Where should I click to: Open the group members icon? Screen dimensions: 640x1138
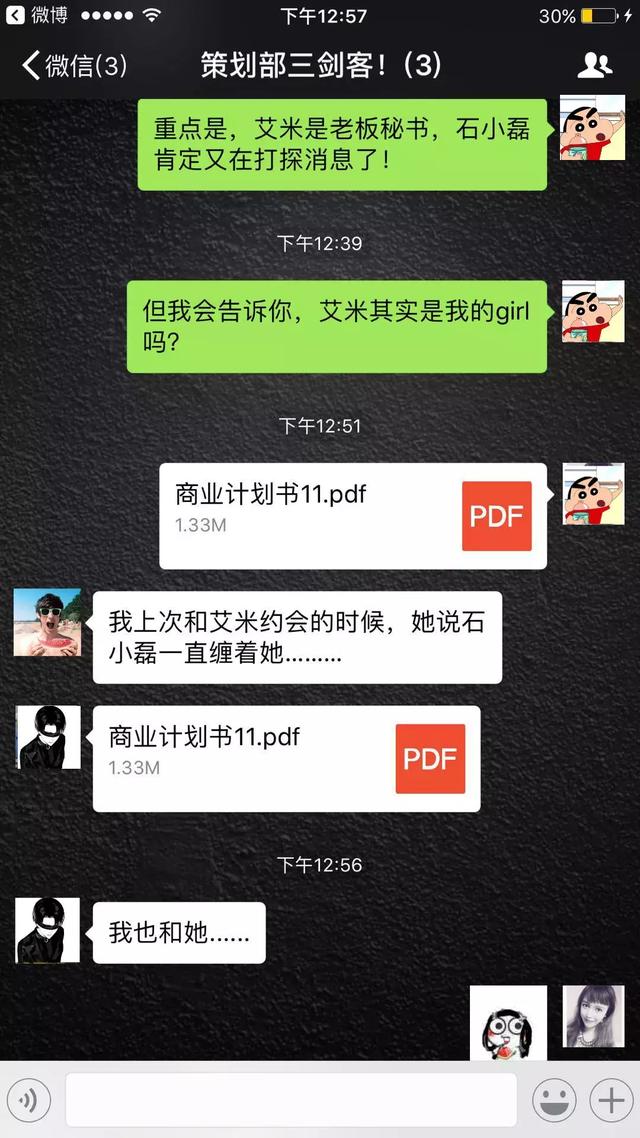(x=594, y=66)
